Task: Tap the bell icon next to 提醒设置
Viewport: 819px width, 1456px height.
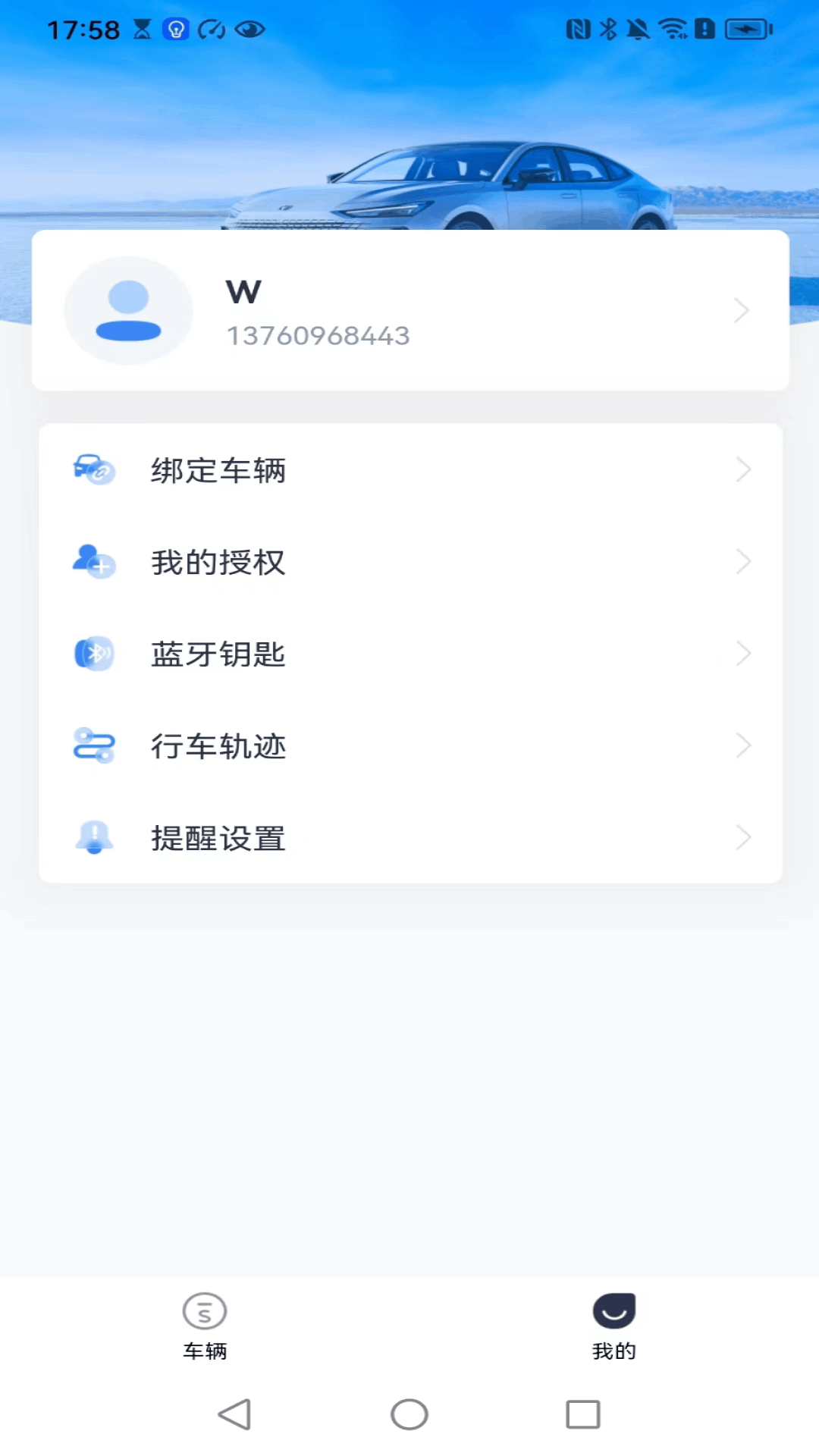Action: tap(94, 838)
